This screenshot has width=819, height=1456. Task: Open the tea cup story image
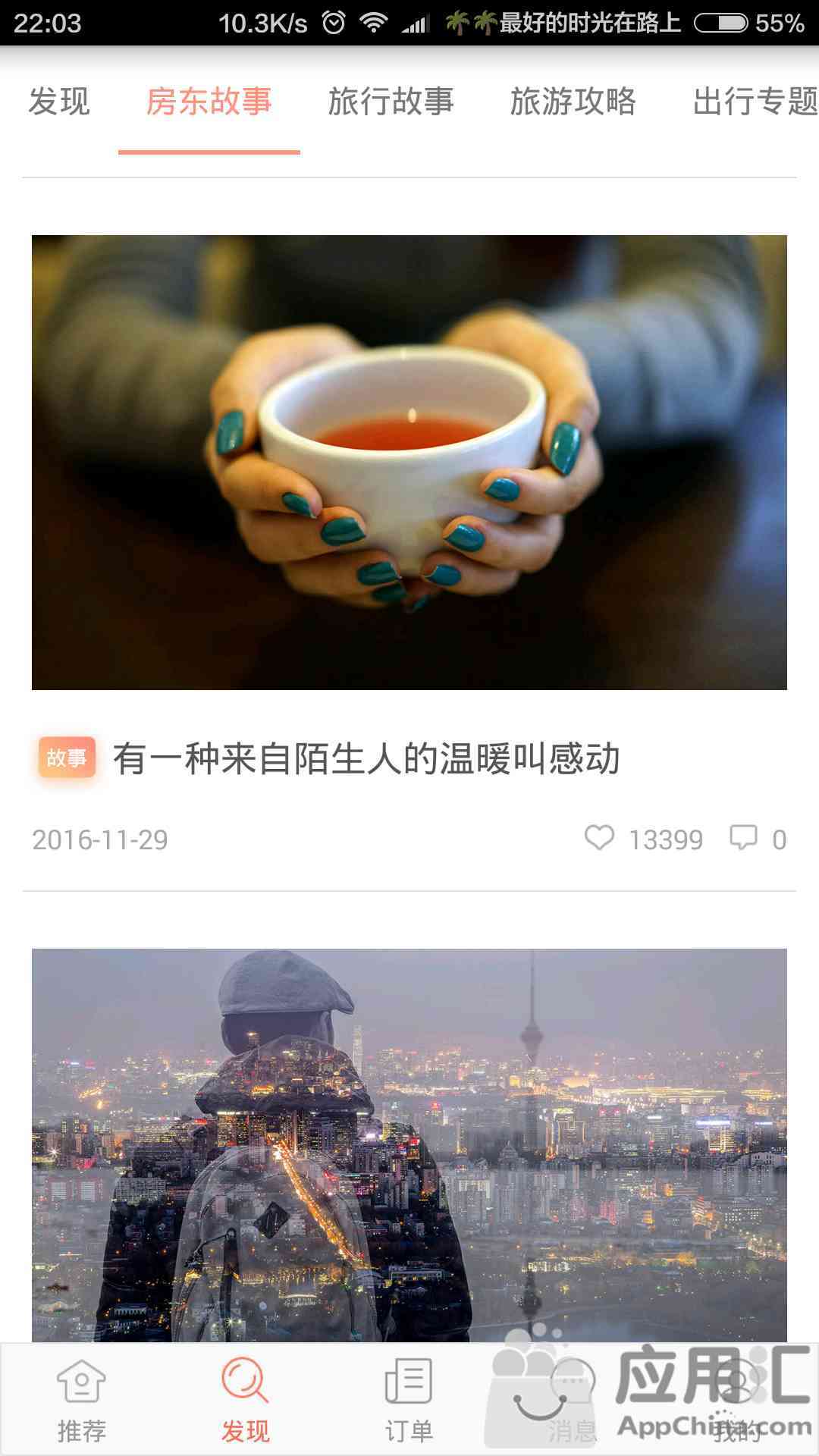[409, 463]
